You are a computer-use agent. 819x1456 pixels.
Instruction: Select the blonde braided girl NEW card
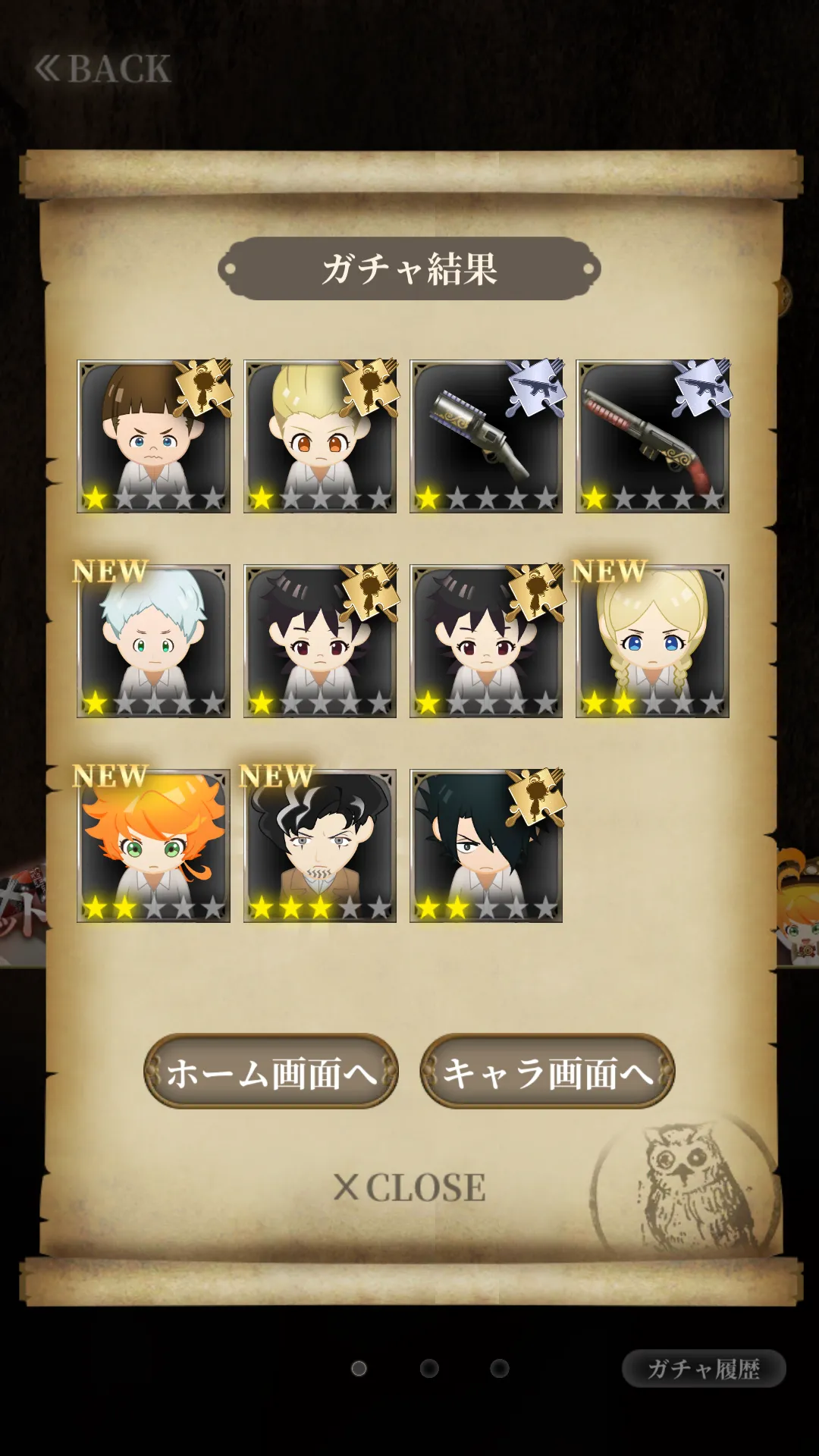[x=652, y=641]
